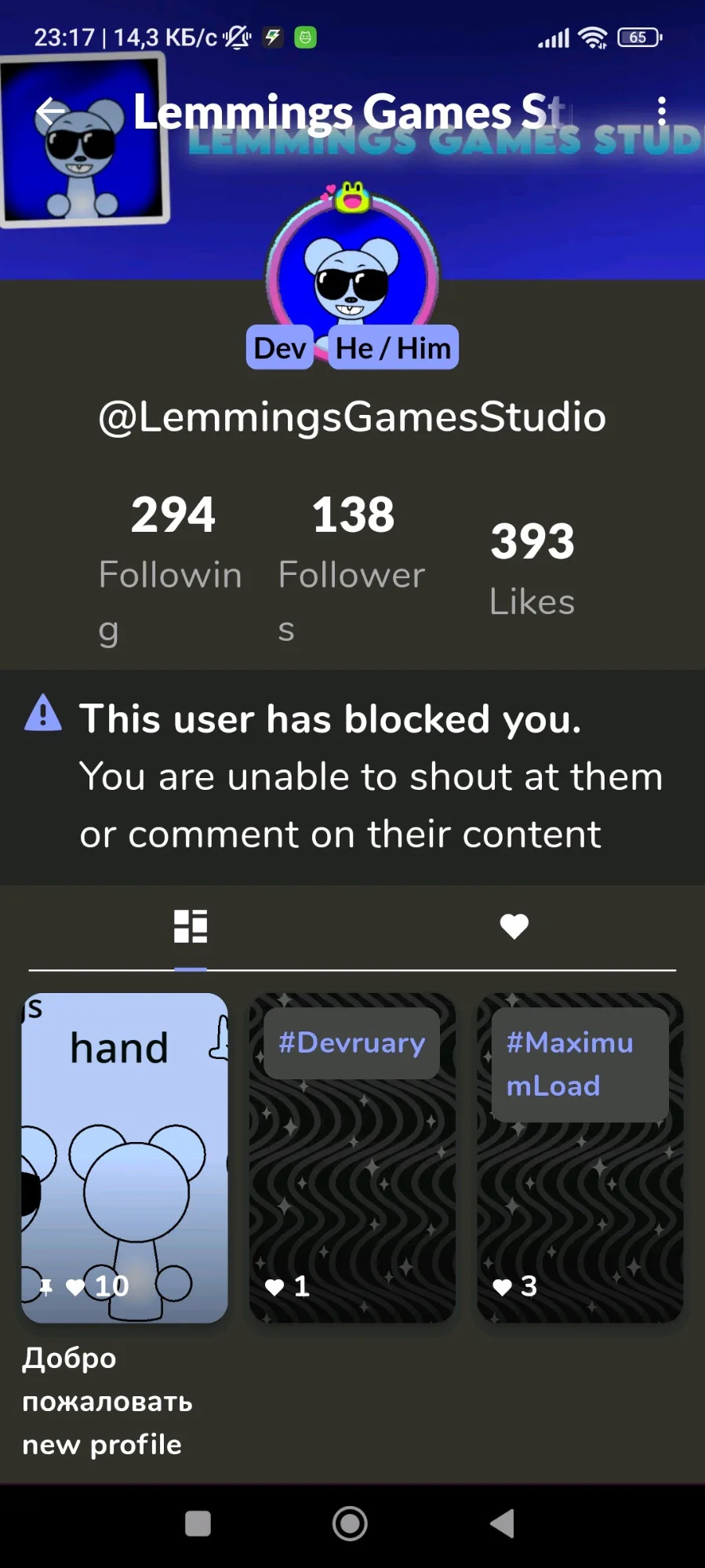Open the pinned "hand" post
Image resolution: width=705 pixels, height=1568 pixels.
point(125,1158)
